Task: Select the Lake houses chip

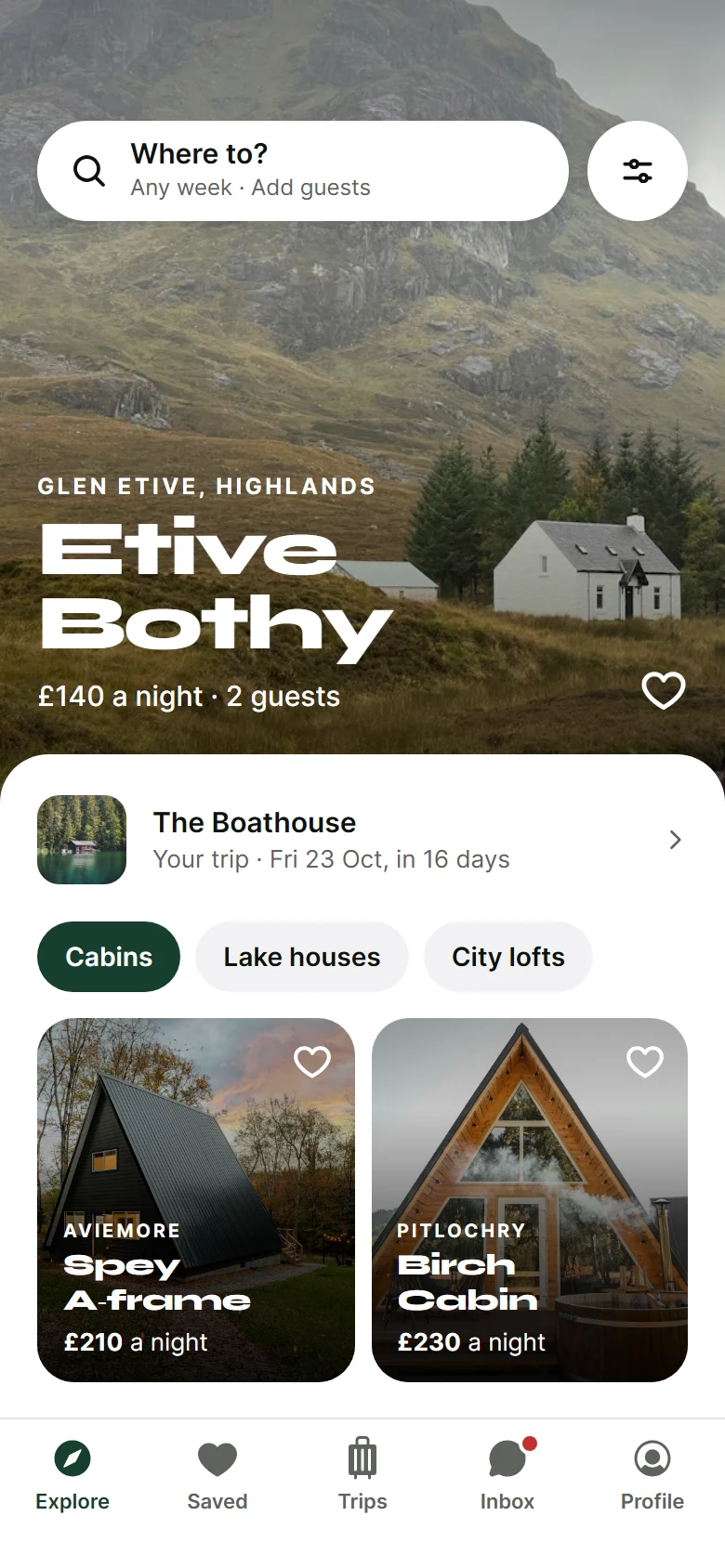Action: tap(302, 957)
